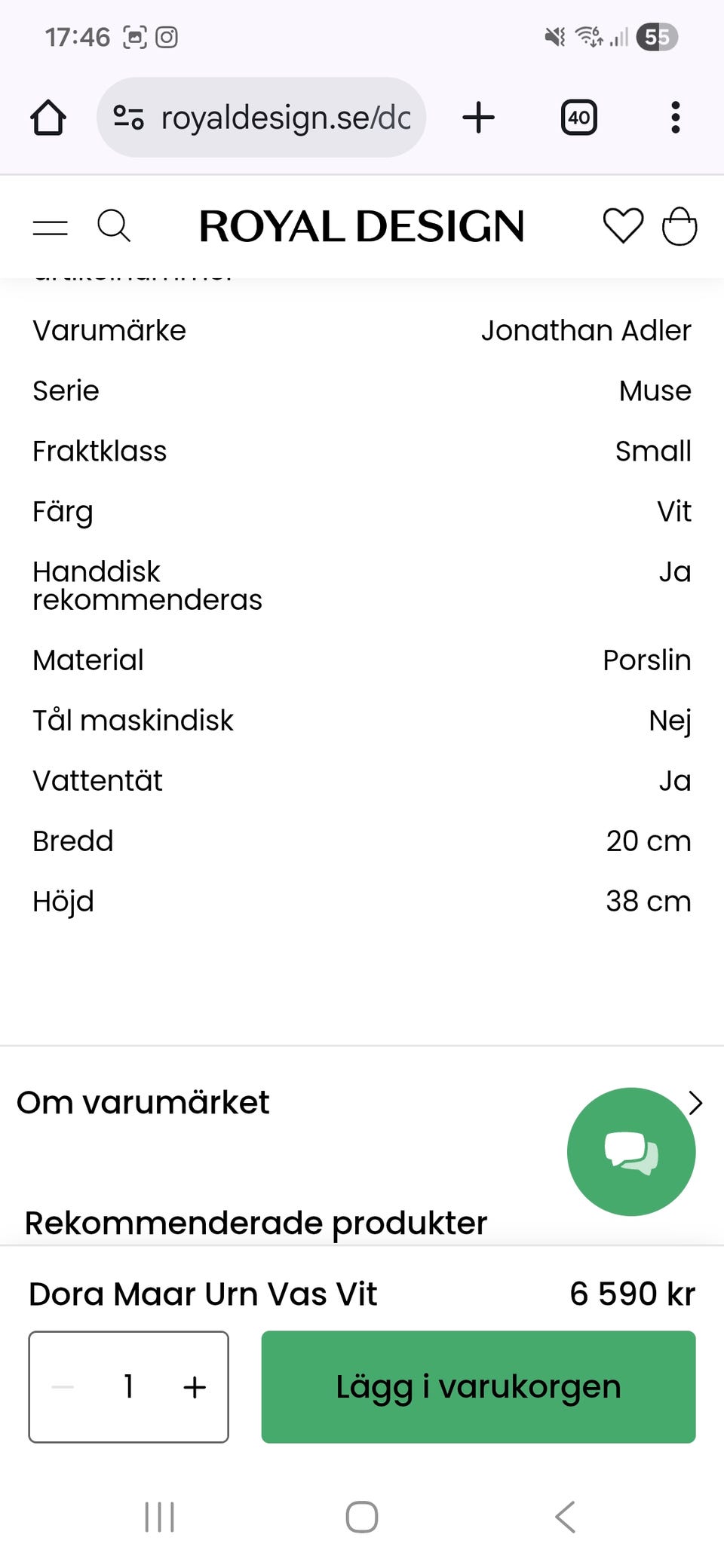Go to the Royal Design homepage logo
This screenshot has width=724, height=1568.
tap(361, 226)
